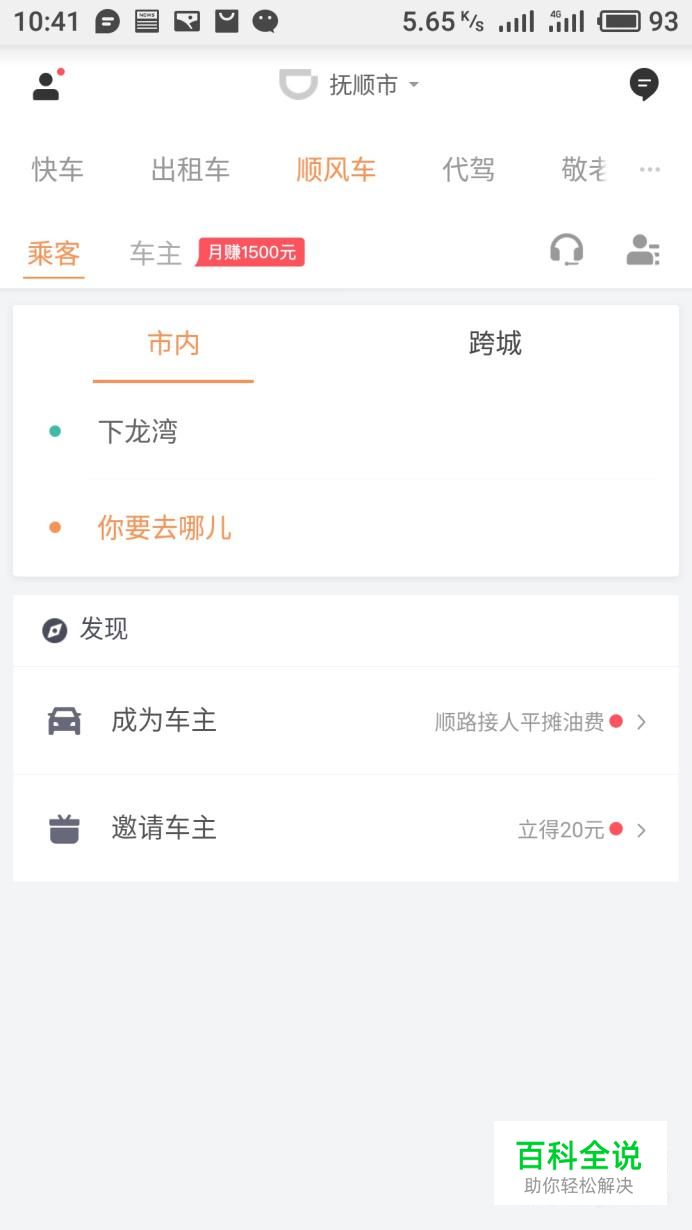The width and height of the screenshot is (692, 1230).
Task: Open the 成为车主 row
Action: pos(346,721)
